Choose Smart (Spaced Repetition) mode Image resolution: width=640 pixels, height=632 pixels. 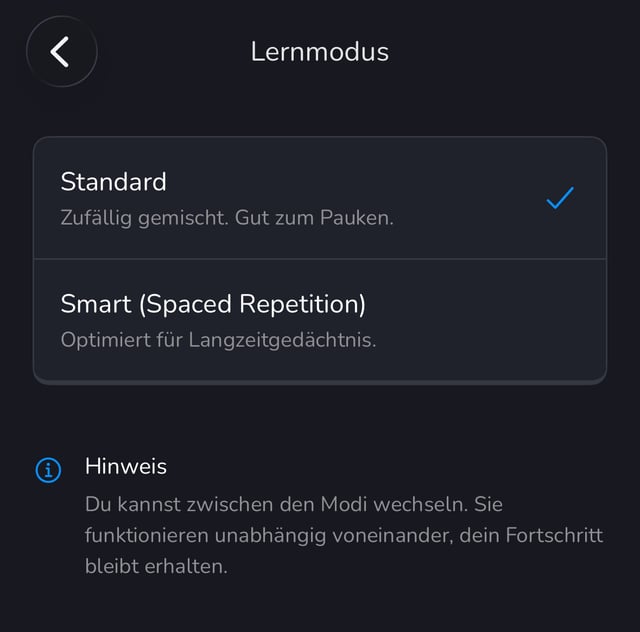coord(319,320)
